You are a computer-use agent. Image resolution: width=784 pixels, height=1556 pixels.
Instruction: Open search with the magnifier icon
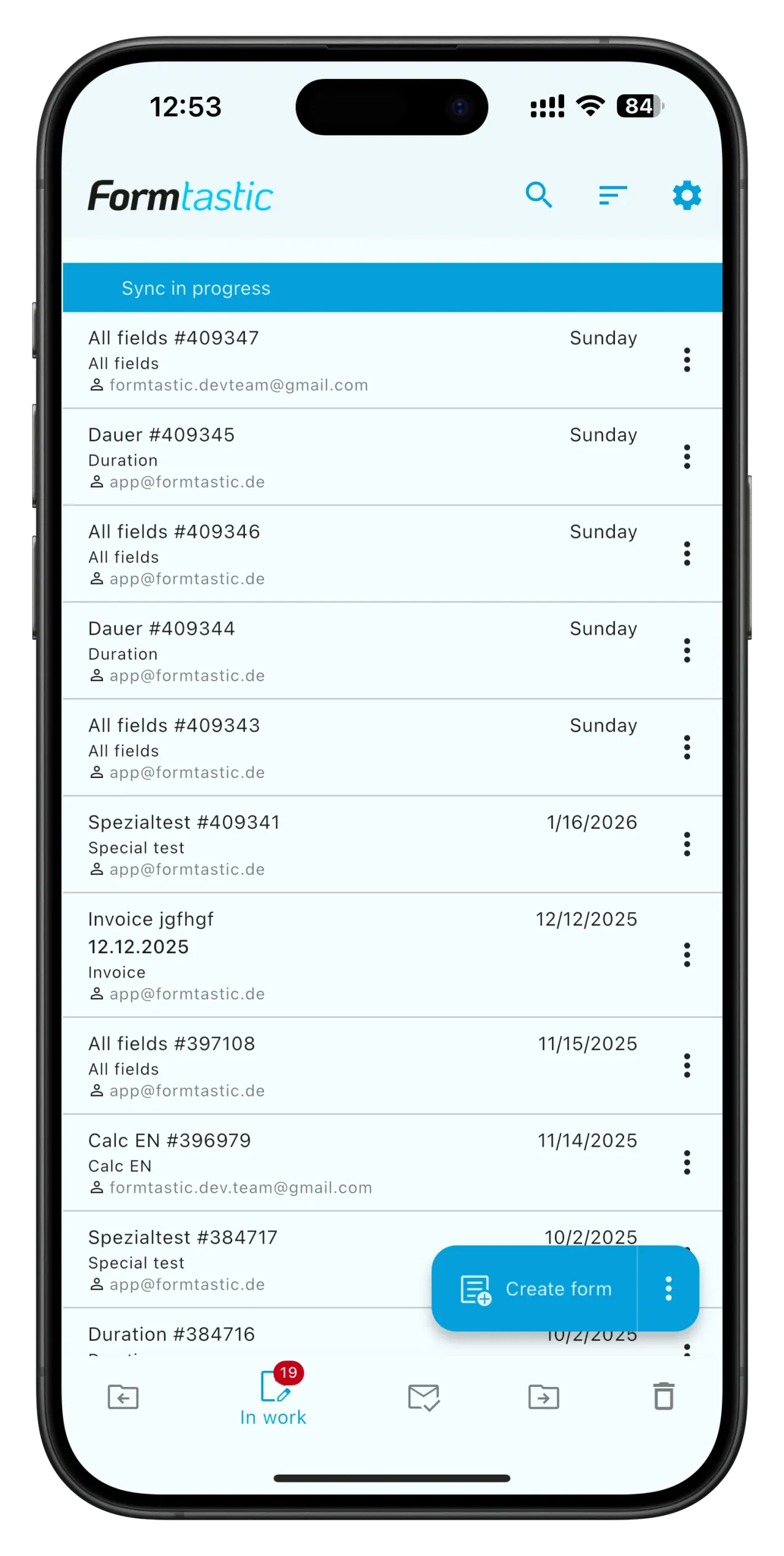(539, 195)
